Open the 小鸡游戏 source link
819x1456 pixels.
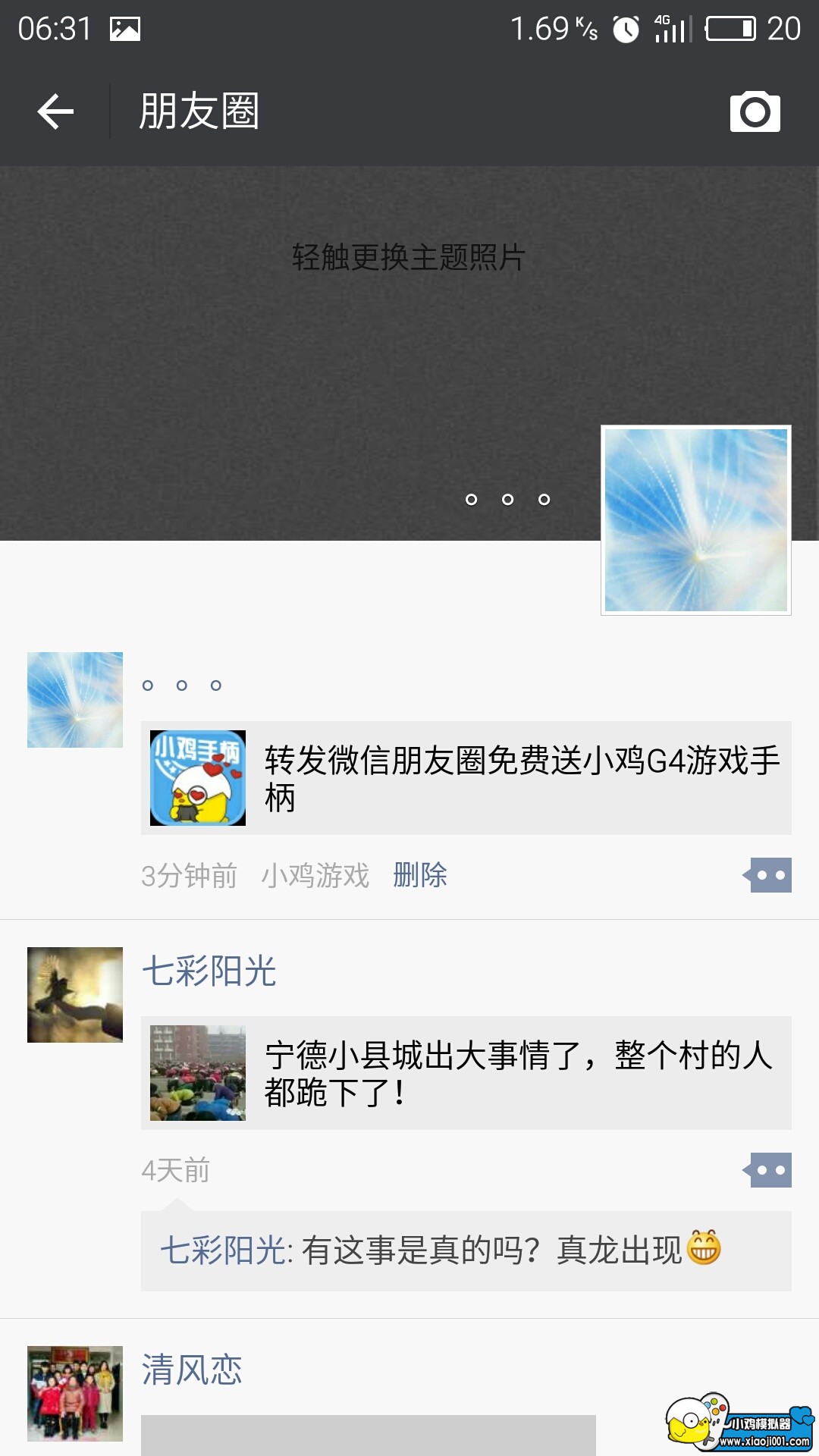tap(315, 875)
